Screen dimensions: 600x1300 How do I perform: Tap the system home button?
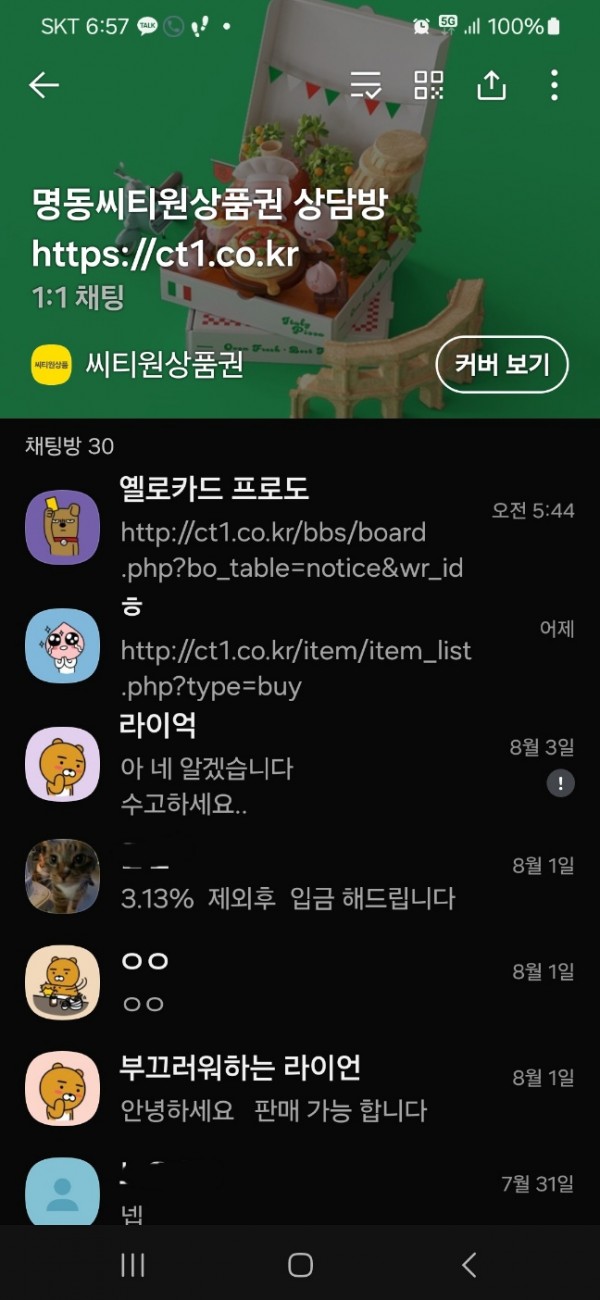(300, 1265)
